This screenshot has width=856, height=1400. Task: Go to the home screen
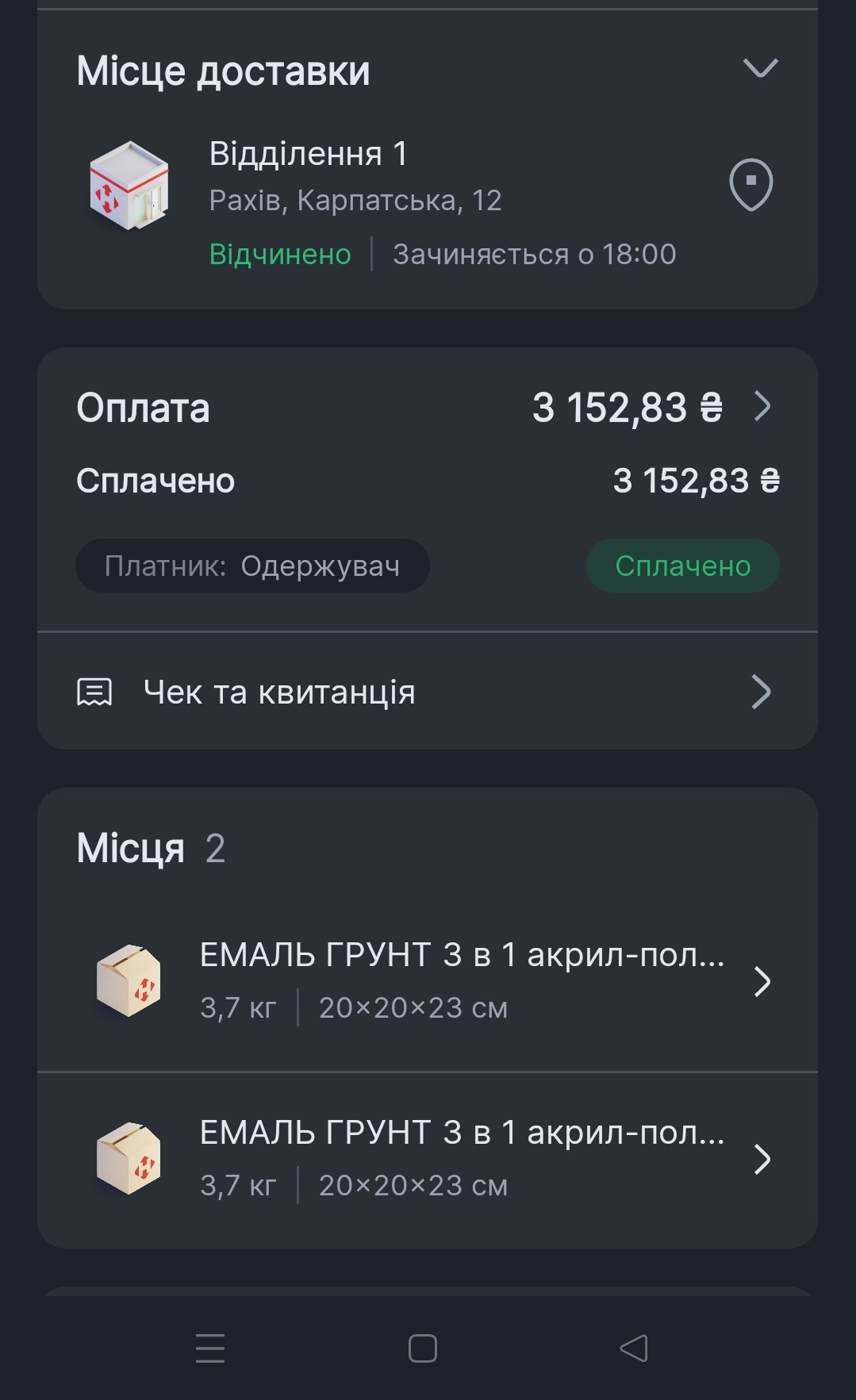pos(422,1348)
